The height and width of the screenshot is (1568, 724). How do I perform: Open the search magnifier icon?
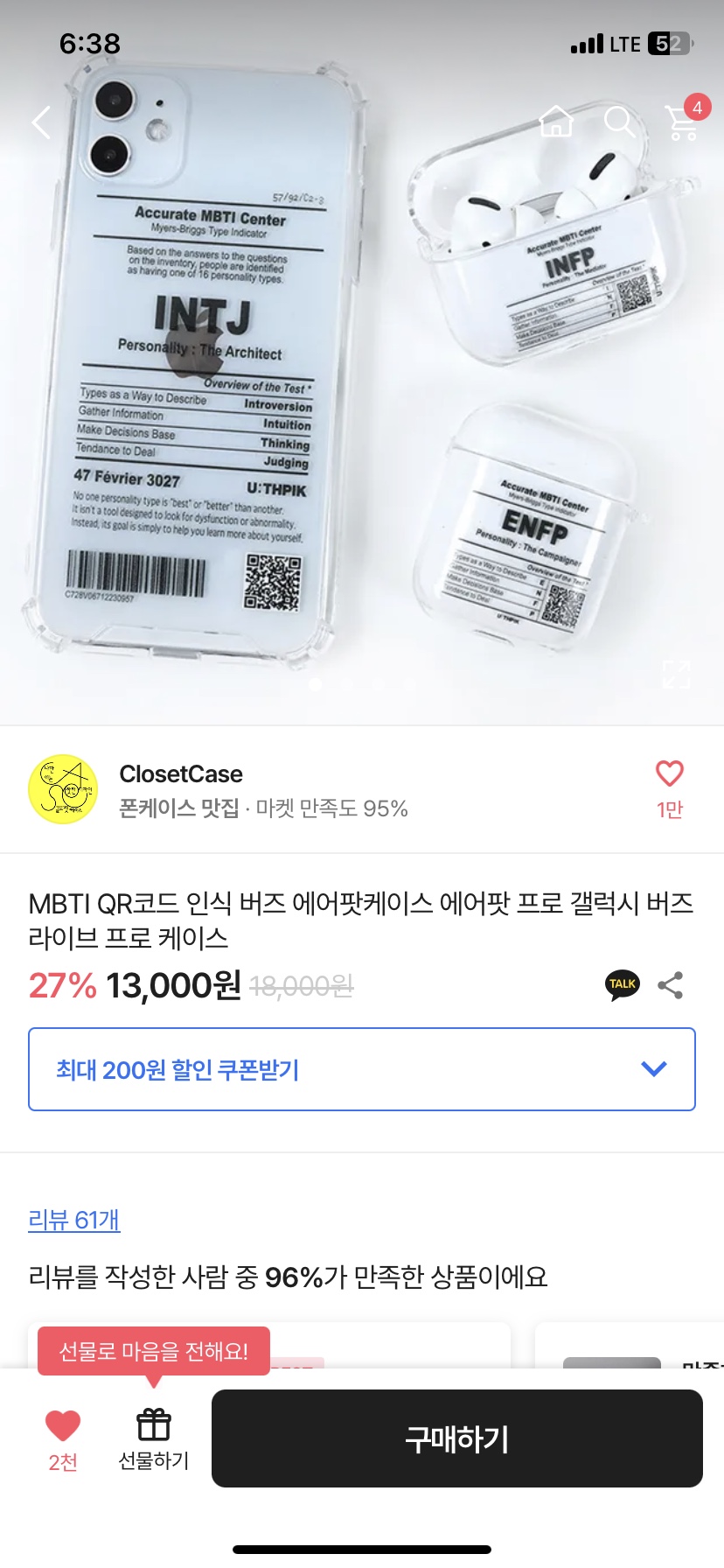[619, 122]
